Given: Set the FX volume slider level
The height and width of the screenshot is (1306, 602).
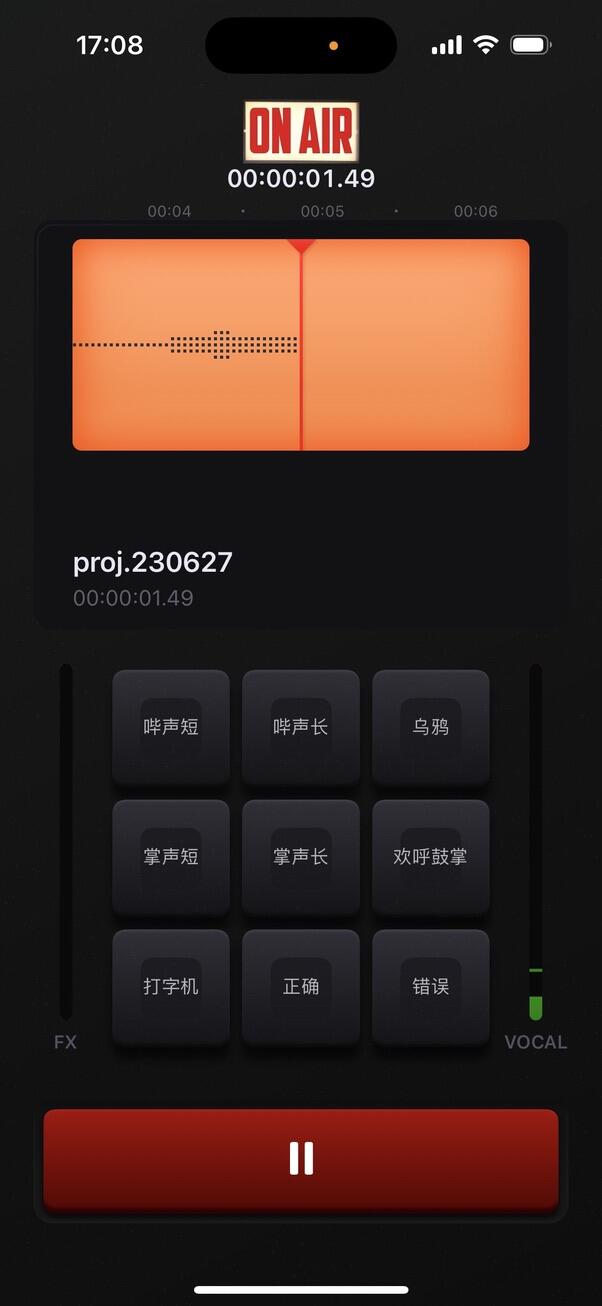Looking at the screenshot, I should (x=66, y=842).
